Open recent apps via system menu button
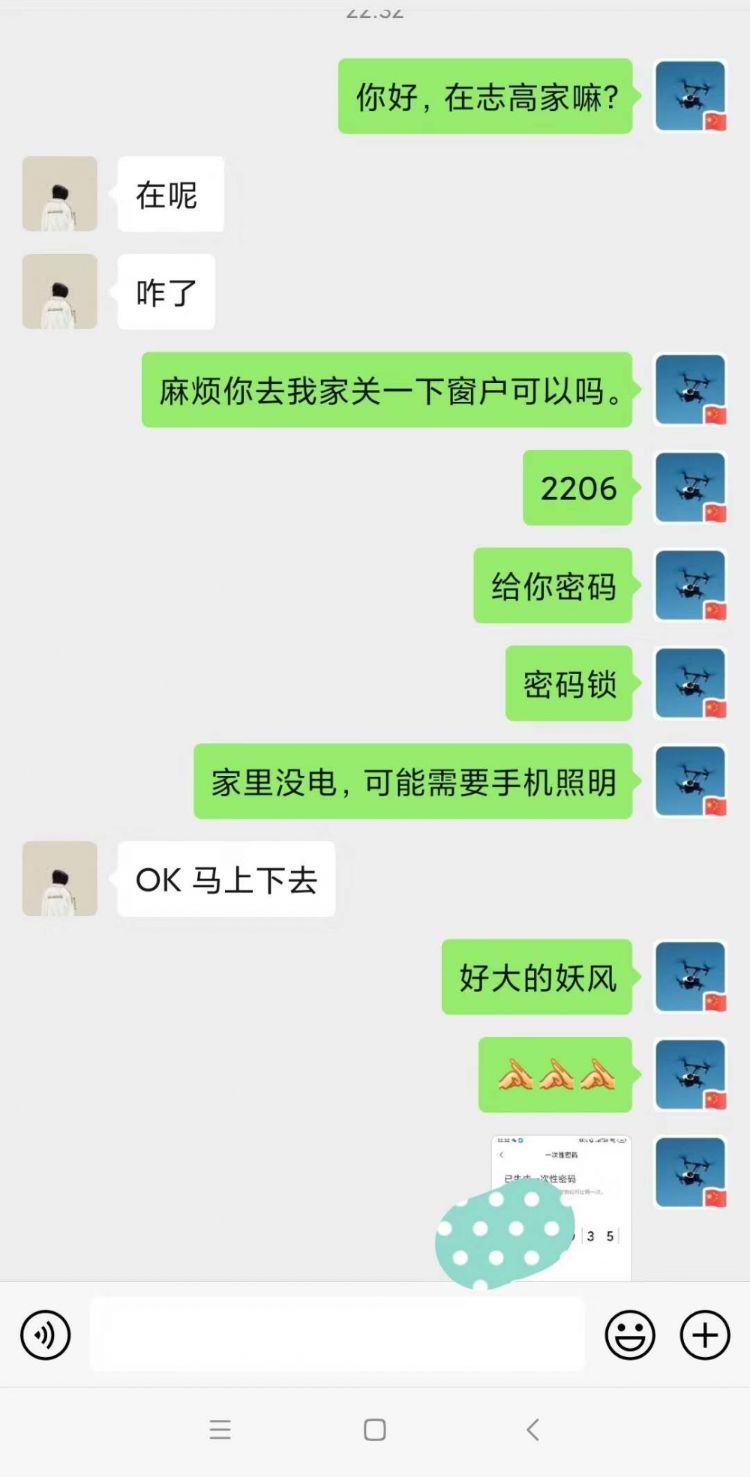This screenshot has height=1477, width=750. click(x=220, y=1430)
